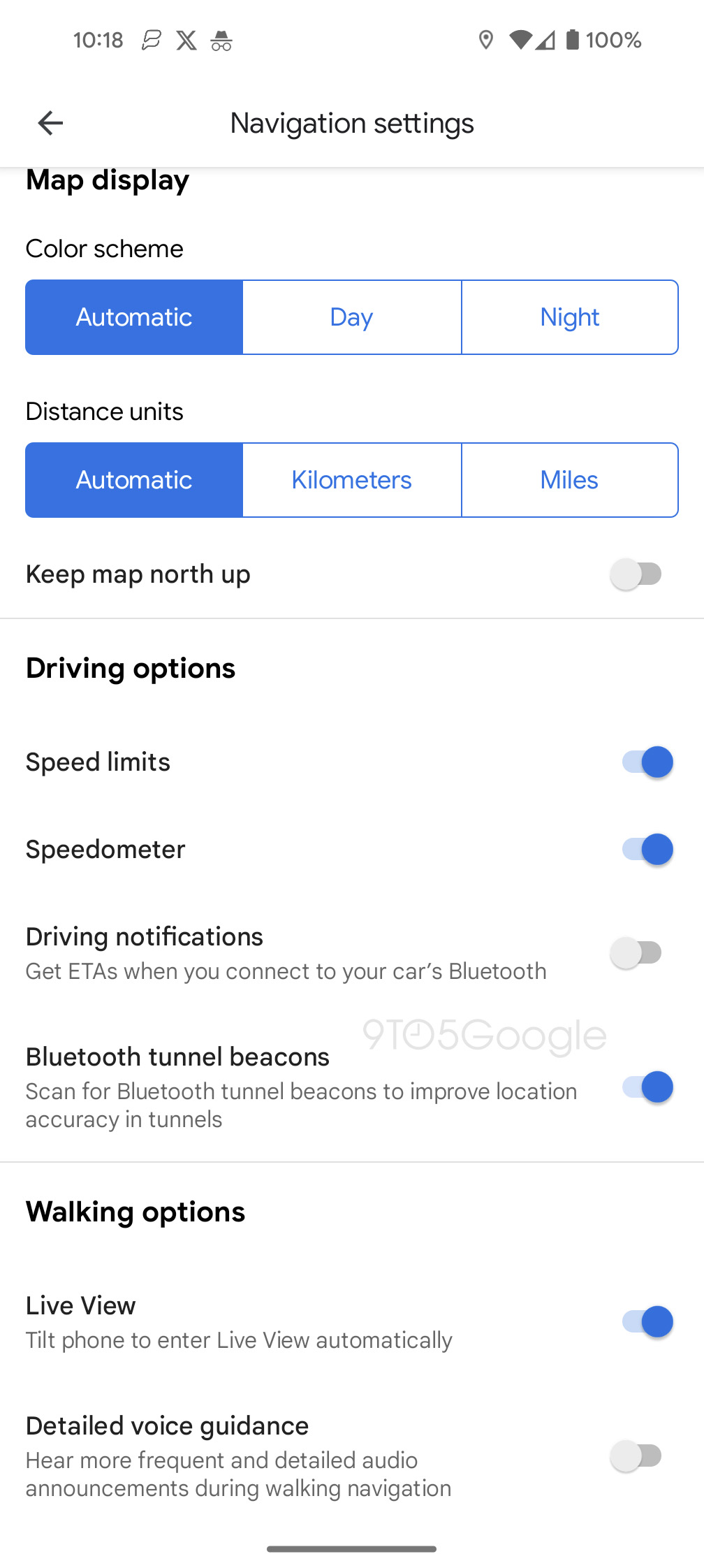704x1568 pixels.
Task: Select Automatic color scheme
Action: point(134,317)
